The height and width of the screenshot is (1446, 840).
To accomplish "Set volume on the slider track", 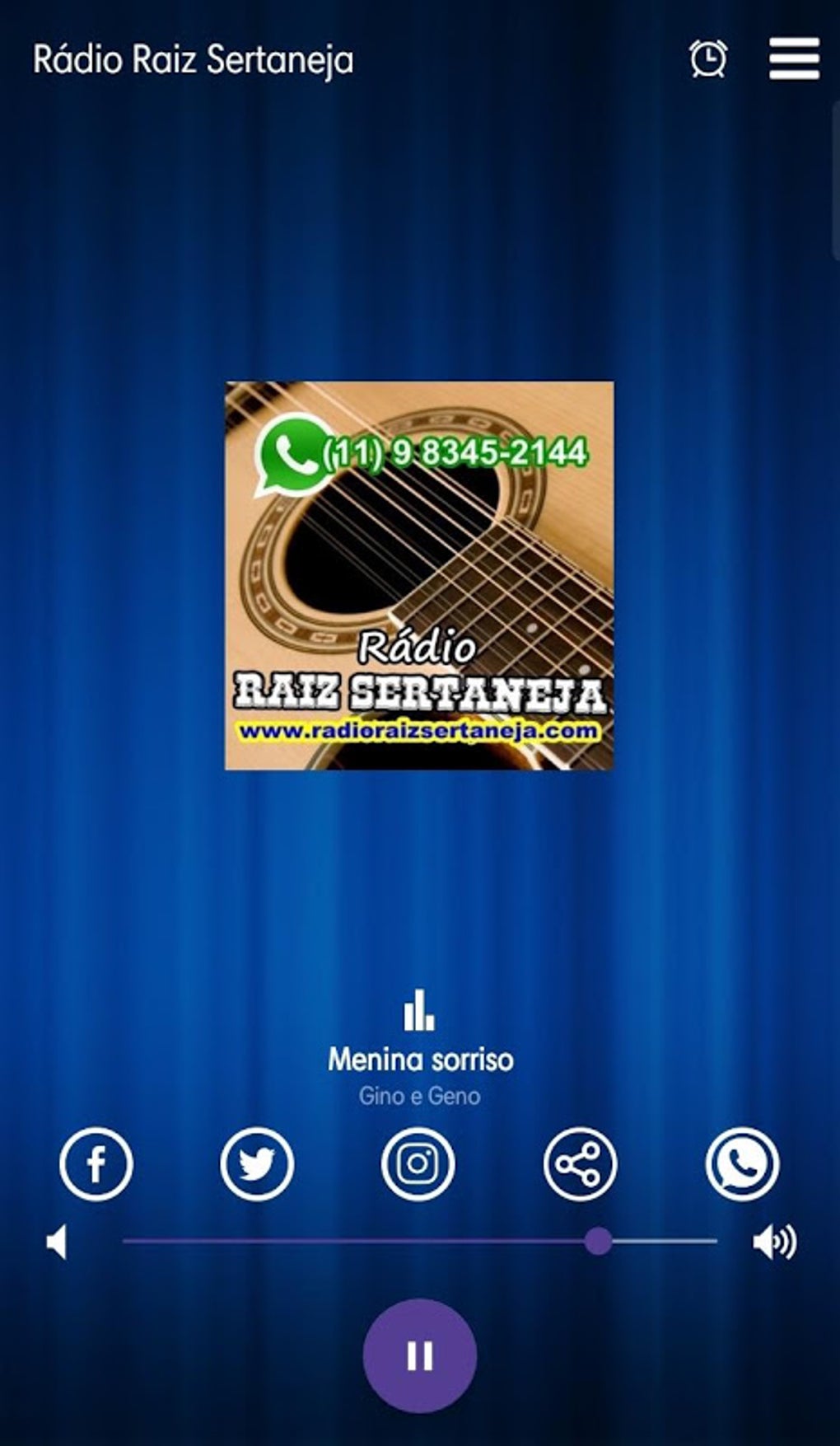I will point(420,1241).
